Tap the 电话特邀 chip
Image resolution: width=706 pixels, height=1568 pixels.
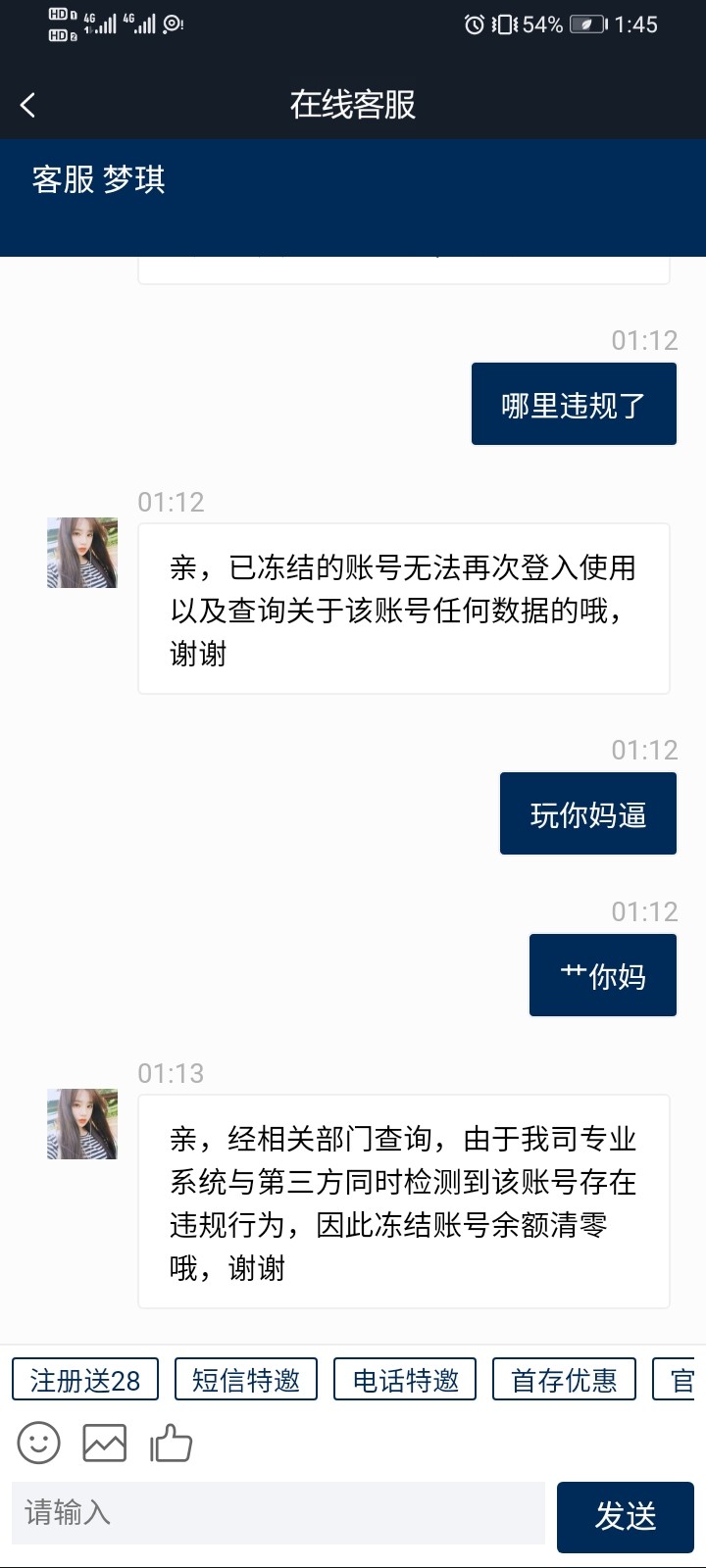[405, 1380]
